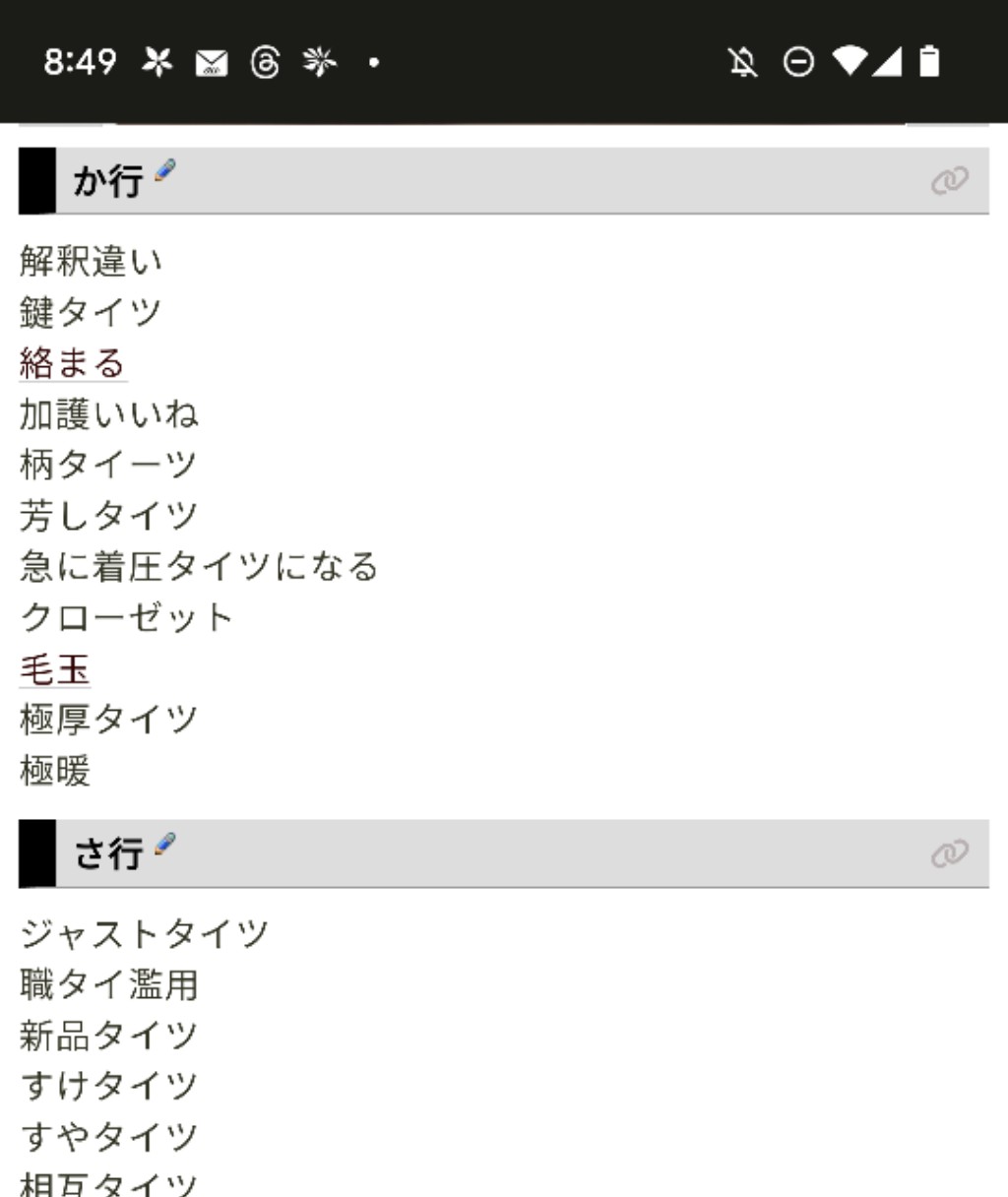Edit the さ行 section with pencil icon
The height and width of the screenshot is (1197, 1008).
165,844
